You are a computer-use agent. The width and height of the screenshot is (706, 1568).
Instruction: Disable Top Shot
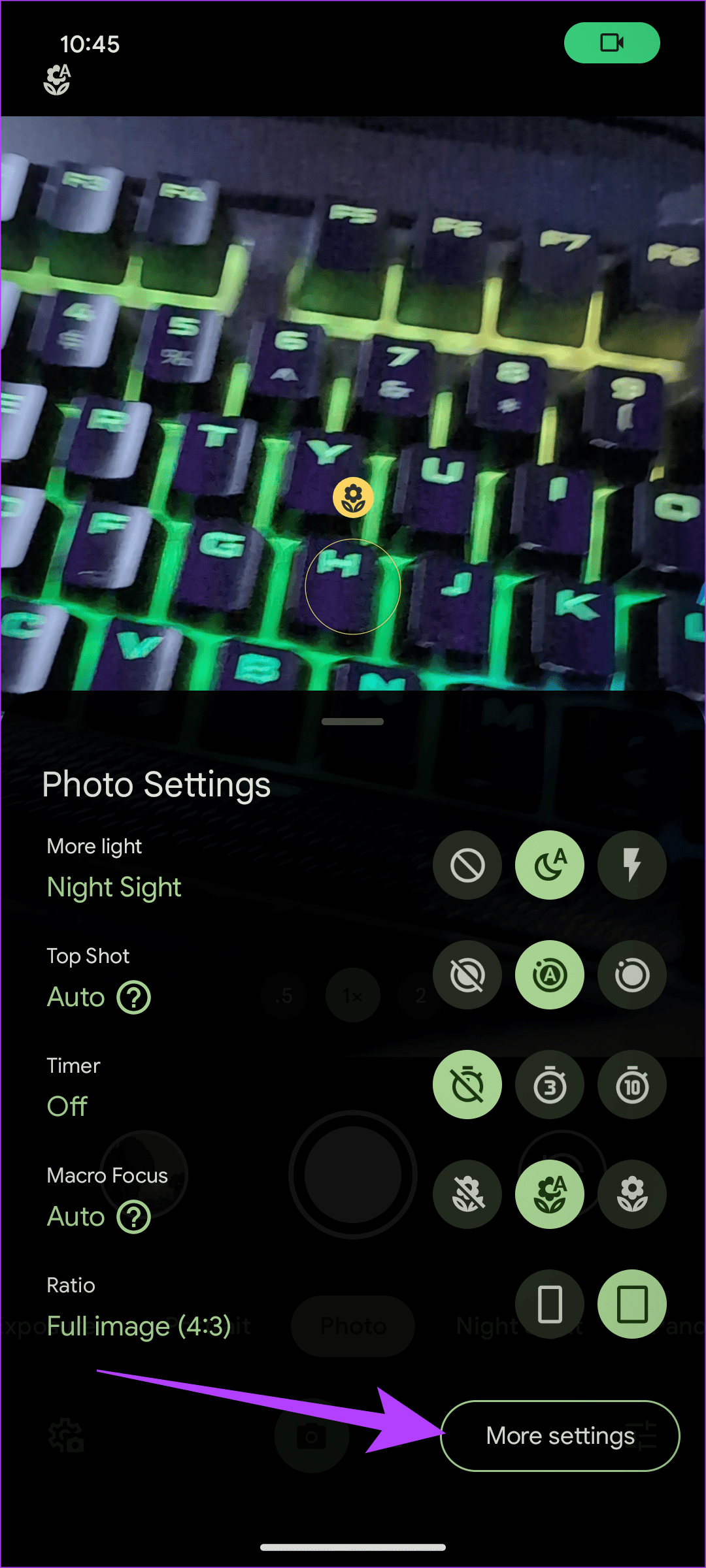coord(467,975)
